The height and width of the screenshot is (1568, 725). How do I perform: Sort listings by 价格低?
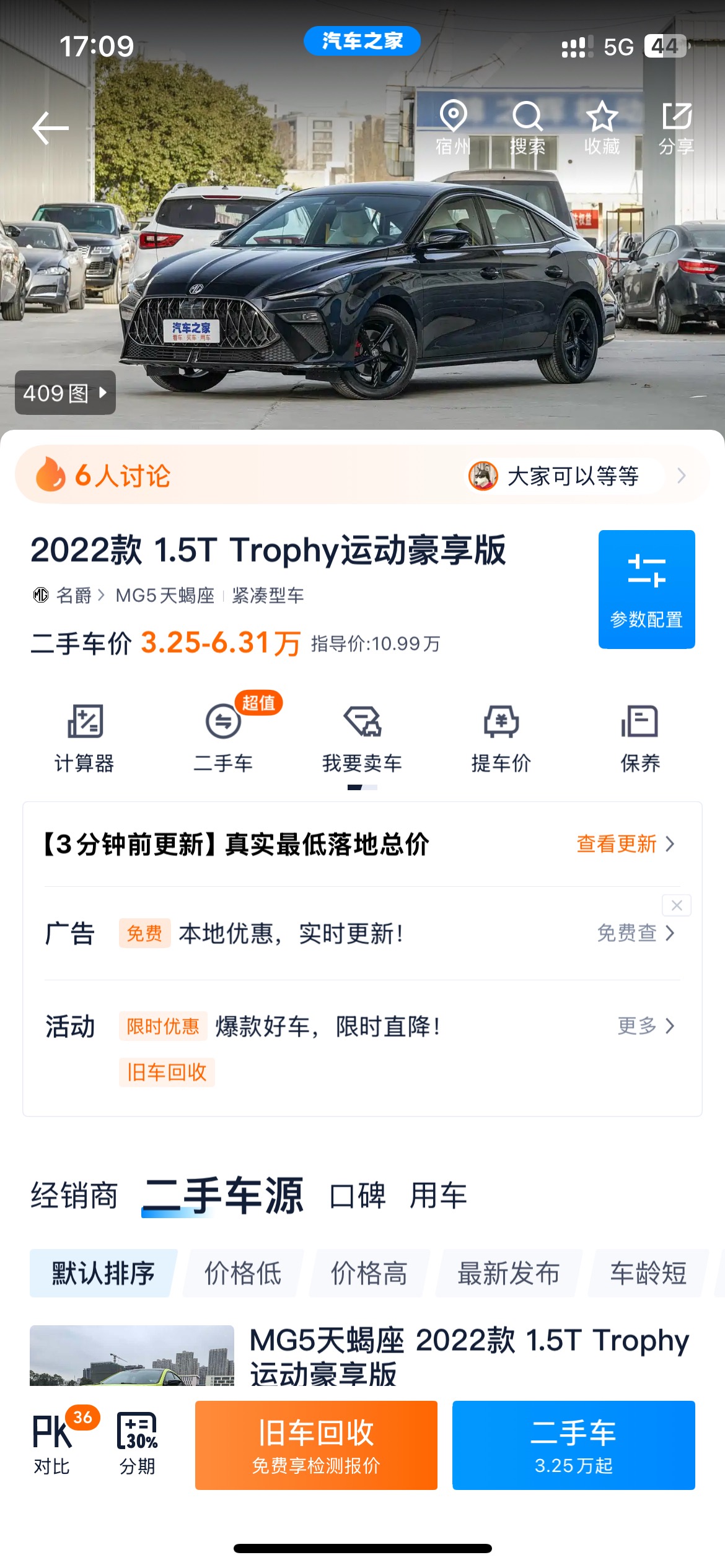[x=243, y=1273]
